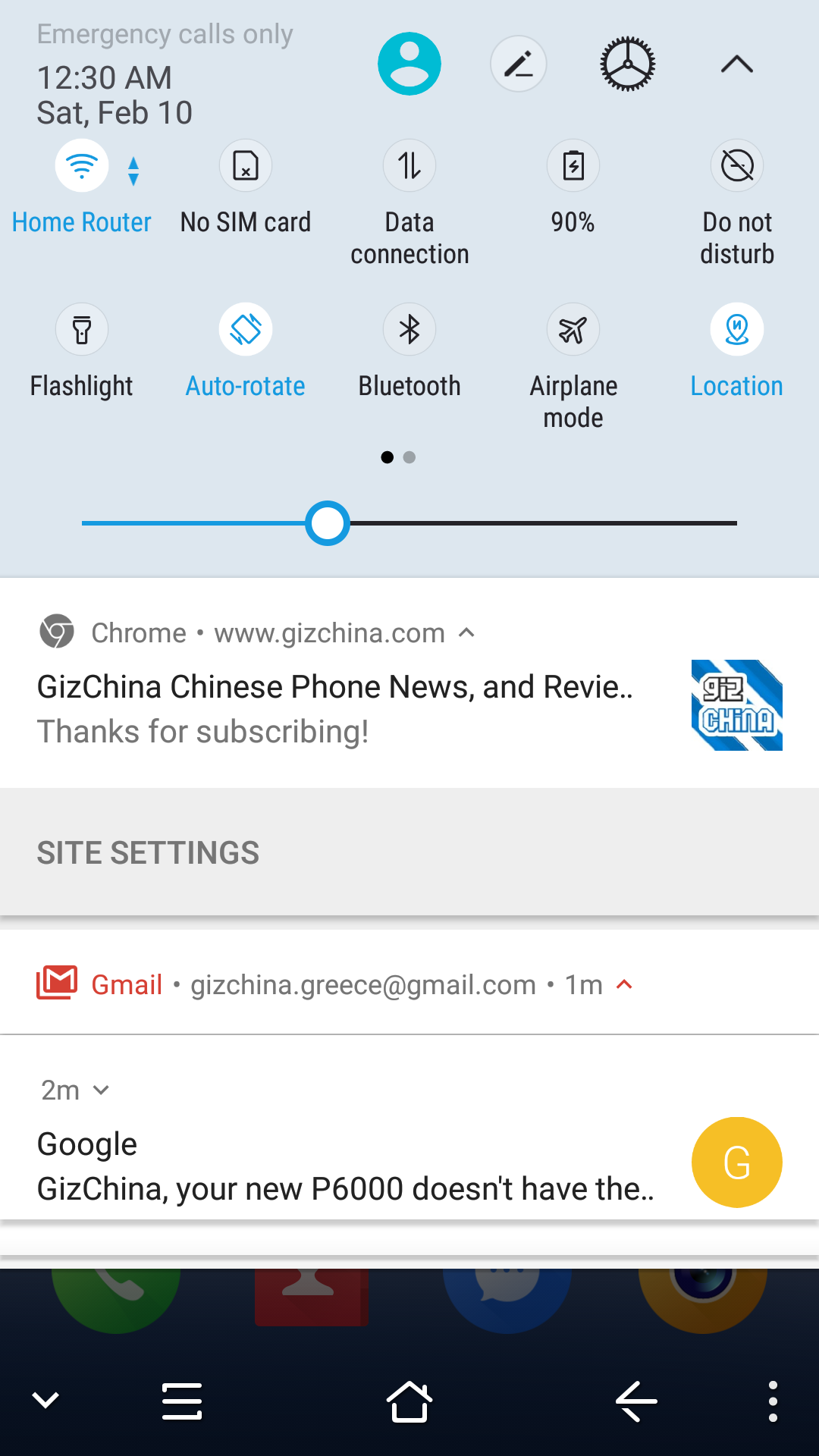This screenshot has height=1456, width=819.
Task: Open system settings gear
Action: point(628,64)
